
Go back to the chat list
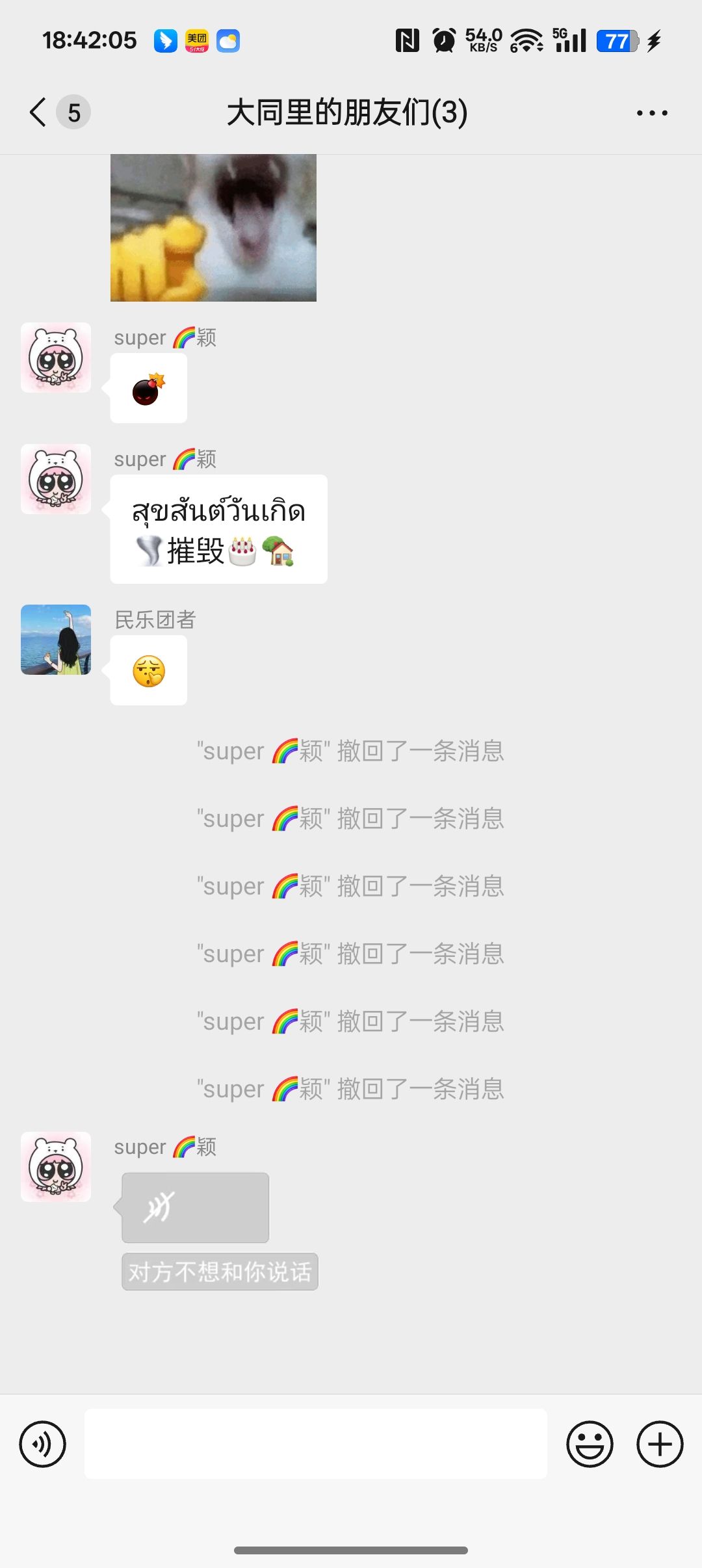tap(39, 112)
